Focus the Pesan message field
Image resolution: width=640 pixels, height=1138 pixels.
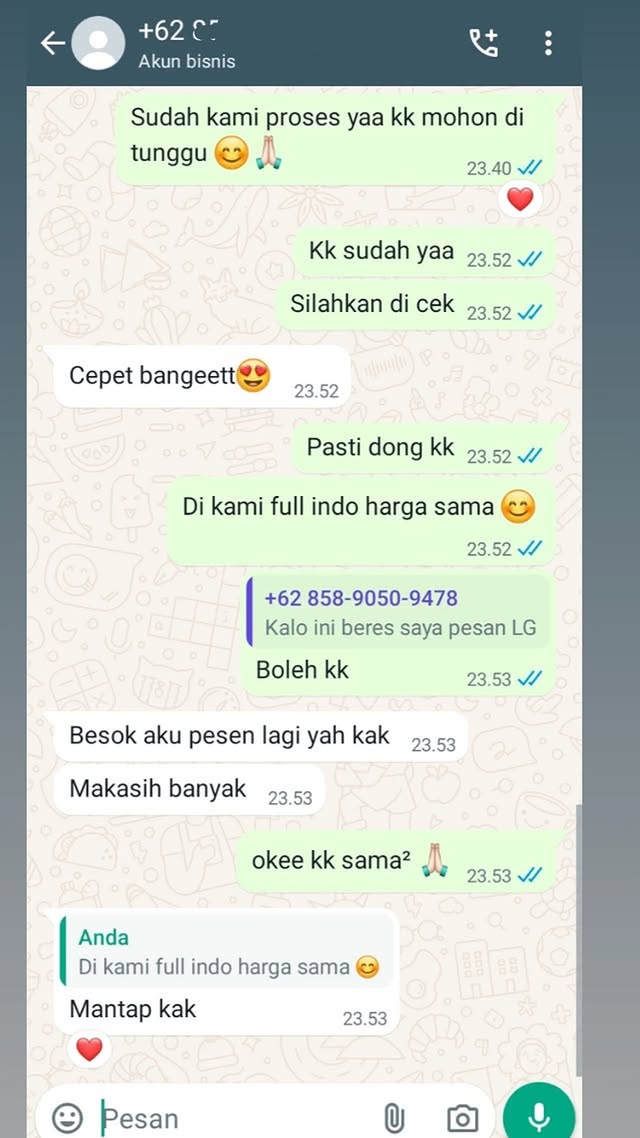(230, 1118)
